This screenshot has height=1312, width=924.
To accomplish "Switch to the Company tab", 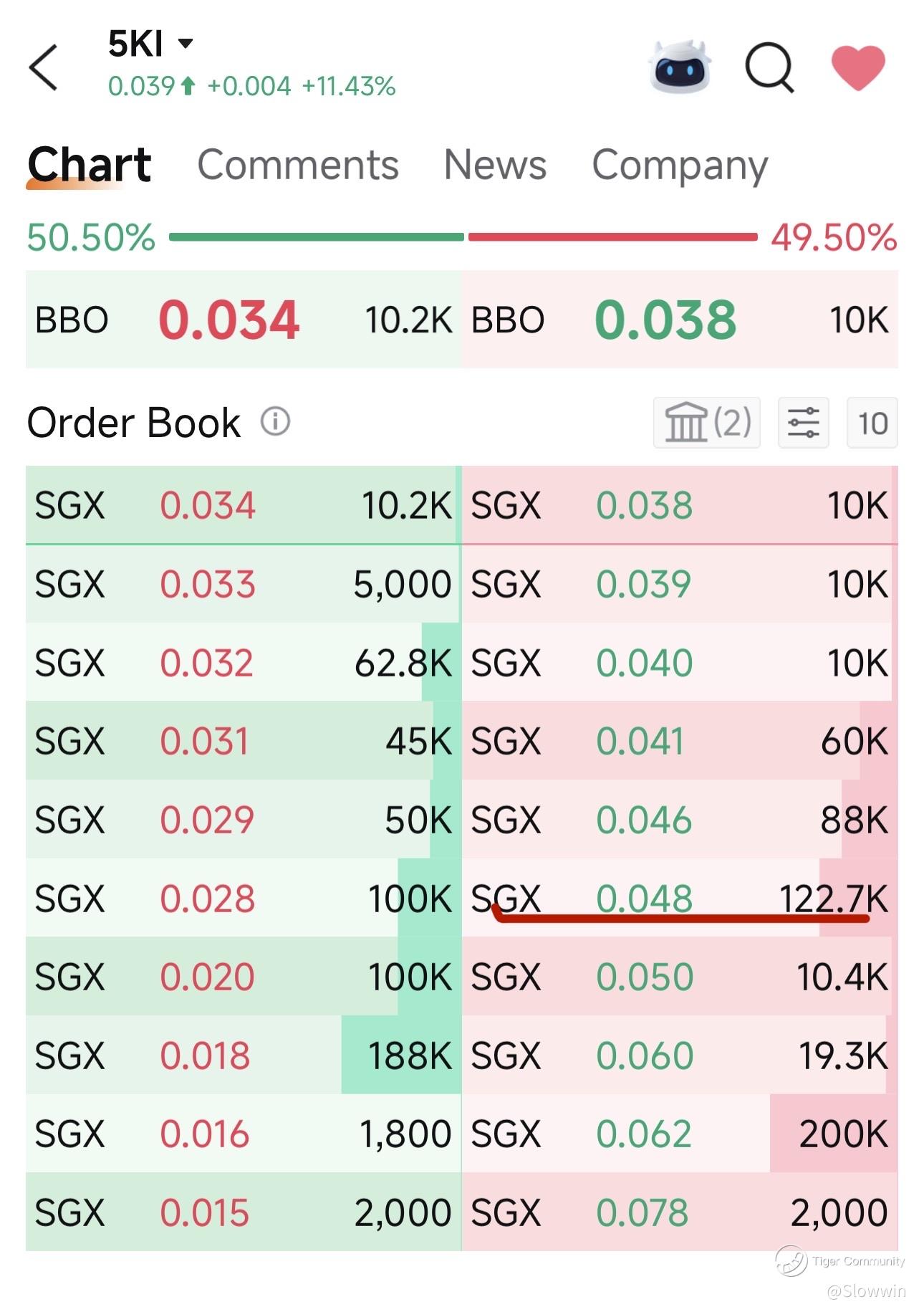I will [x=680, y=166].
